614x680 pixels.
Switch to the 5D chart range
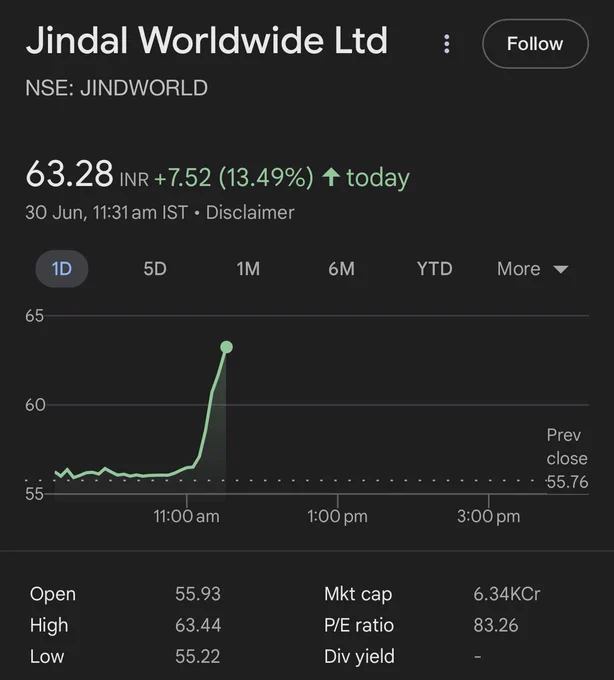click(155, 269)
